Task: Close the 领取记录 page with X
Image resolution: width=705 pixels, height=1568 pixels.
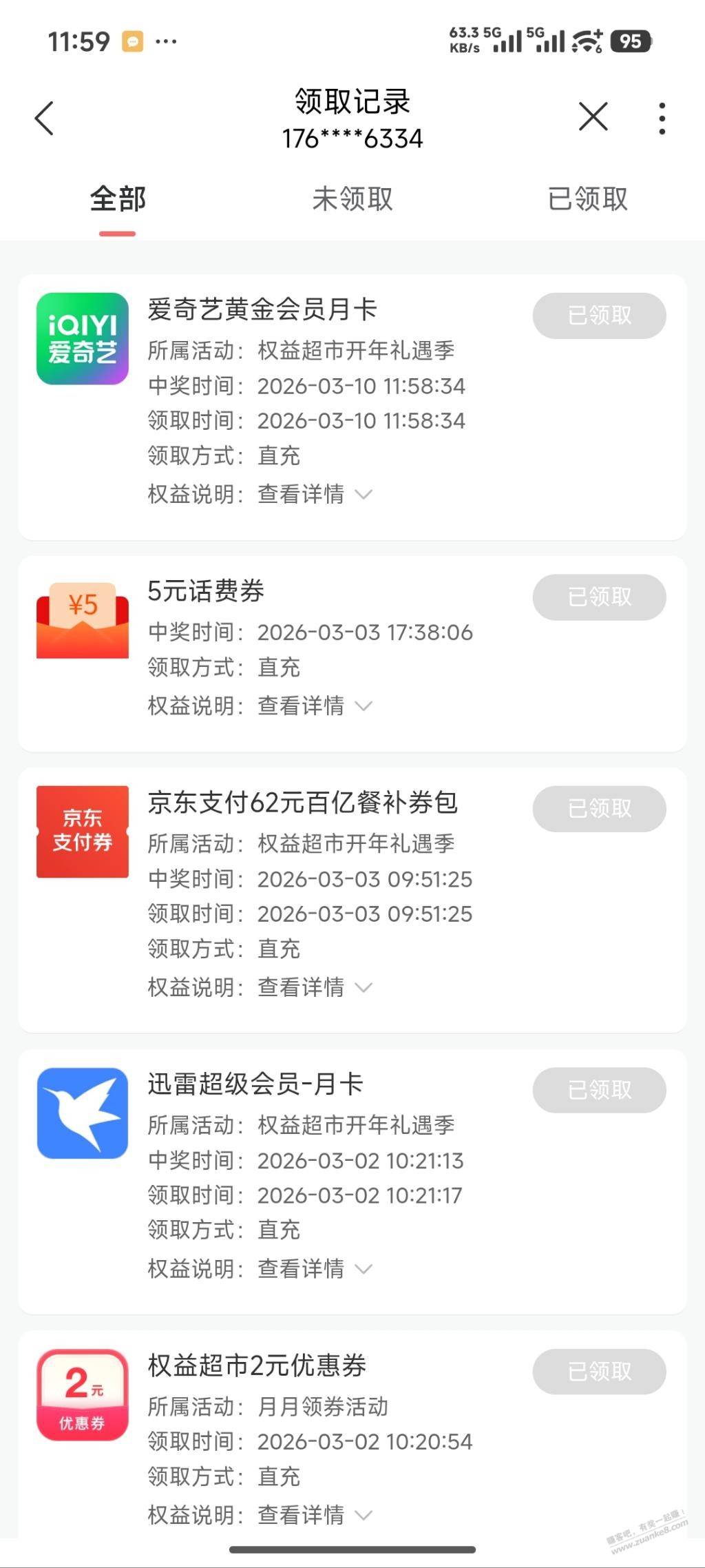Action: coord(593,117)
